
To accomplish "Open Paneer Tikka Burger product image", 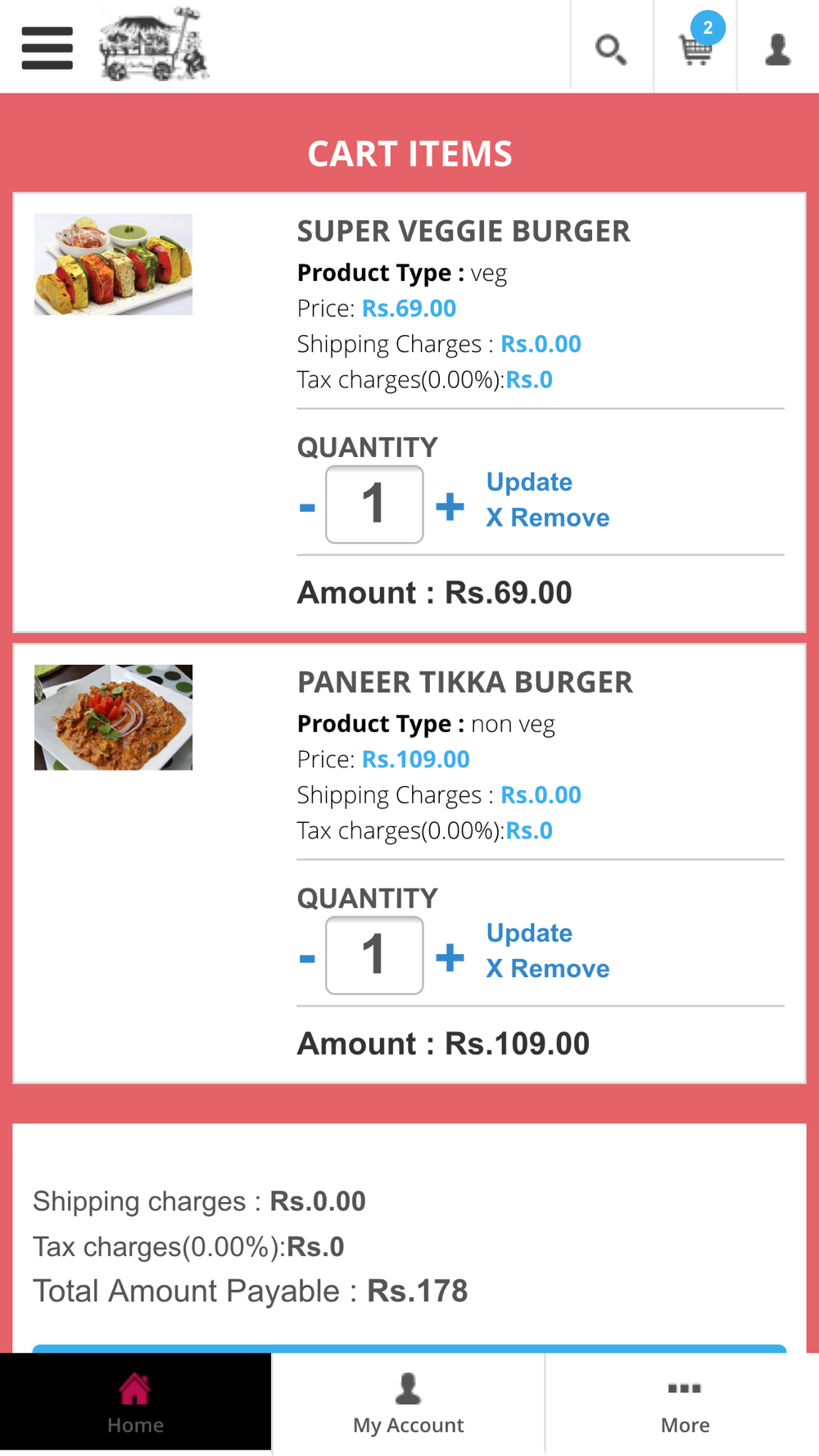I will pyautogui.click(x=113, y=717).
